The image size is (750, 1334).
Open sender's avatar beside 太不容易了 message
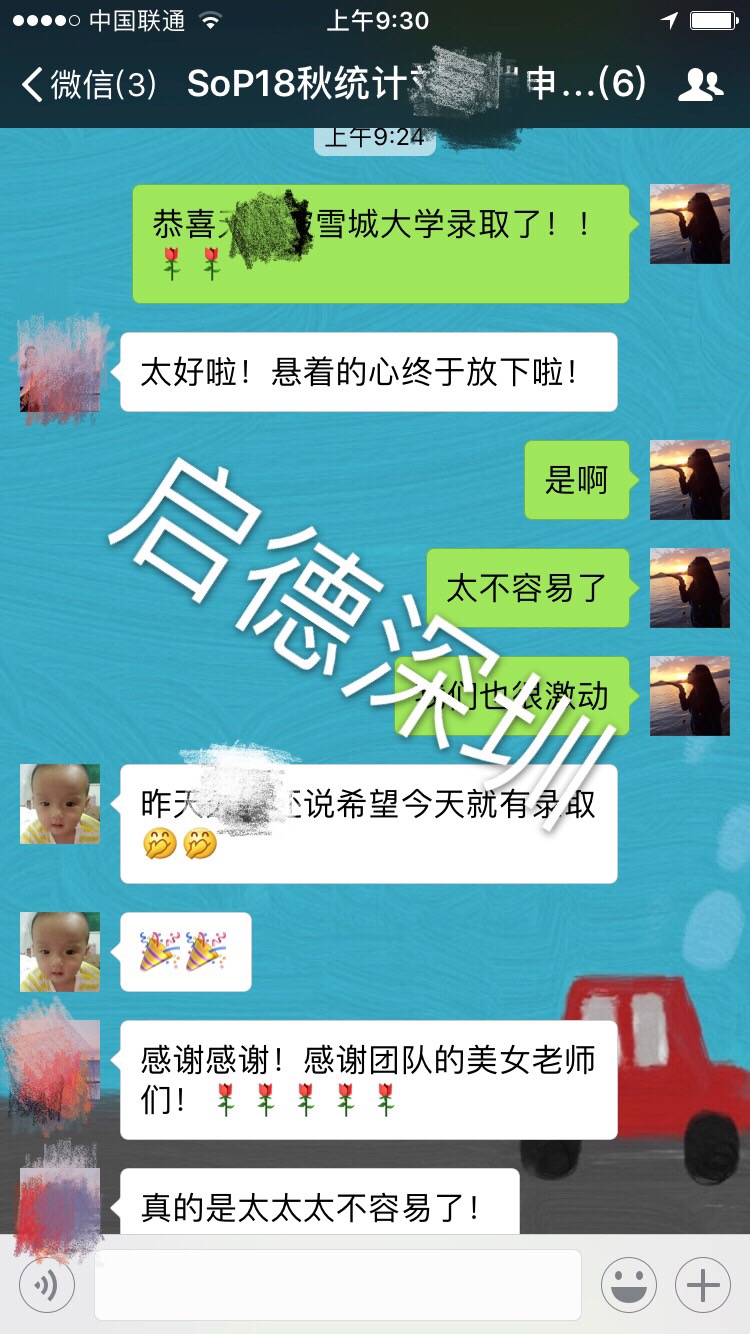(689, 588)
